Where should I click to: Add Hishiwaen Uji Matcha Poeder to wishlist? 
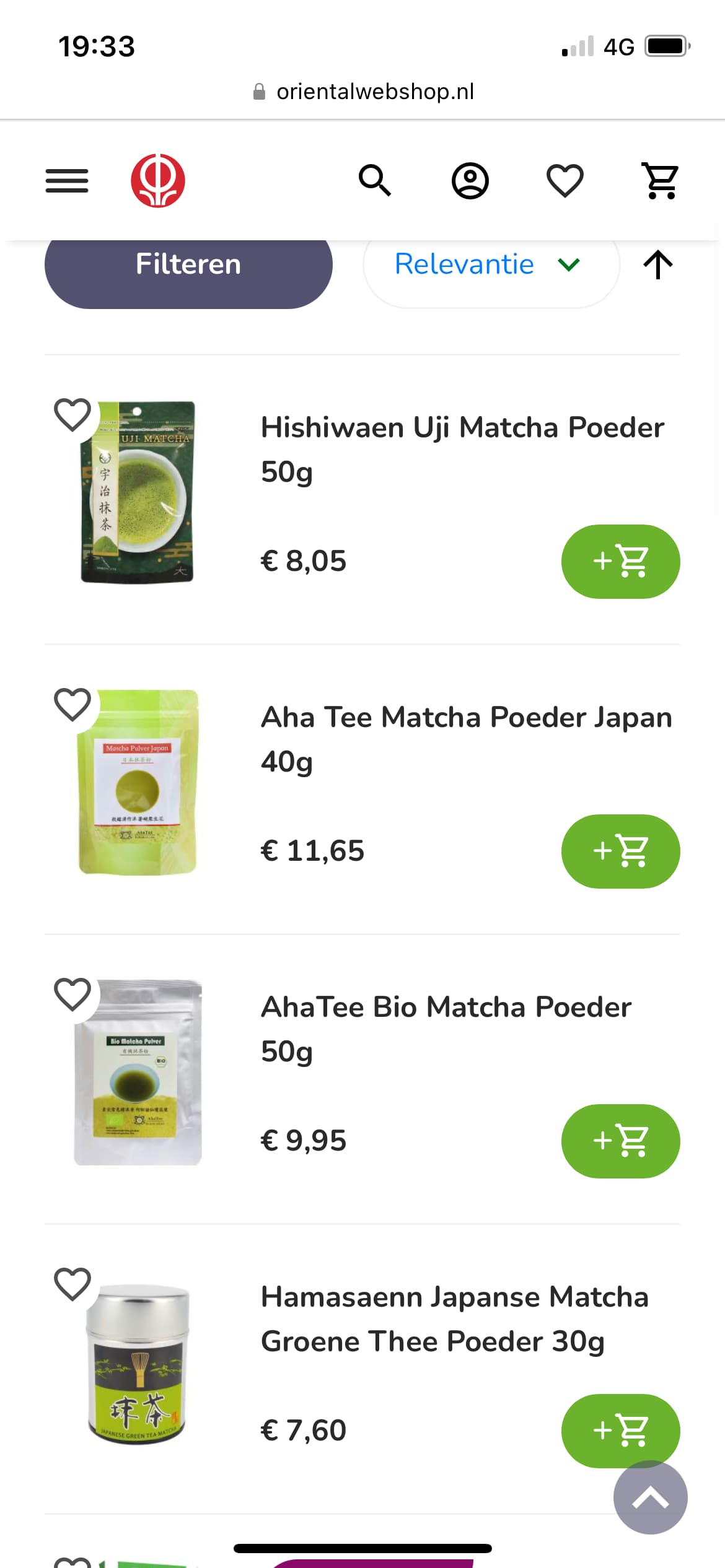[x=72, y=414]
